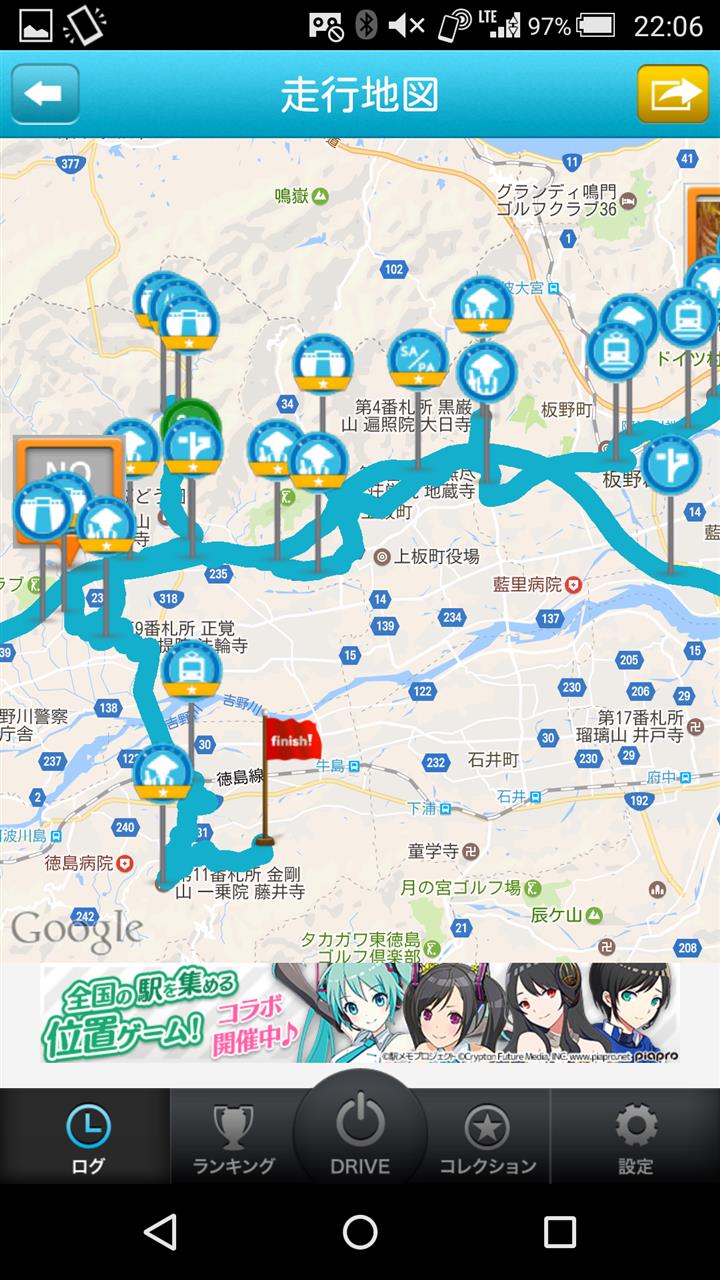Switch to the ログ tab
Viewport: 720px width, 1280px height.
click(x=87, y=1138)
